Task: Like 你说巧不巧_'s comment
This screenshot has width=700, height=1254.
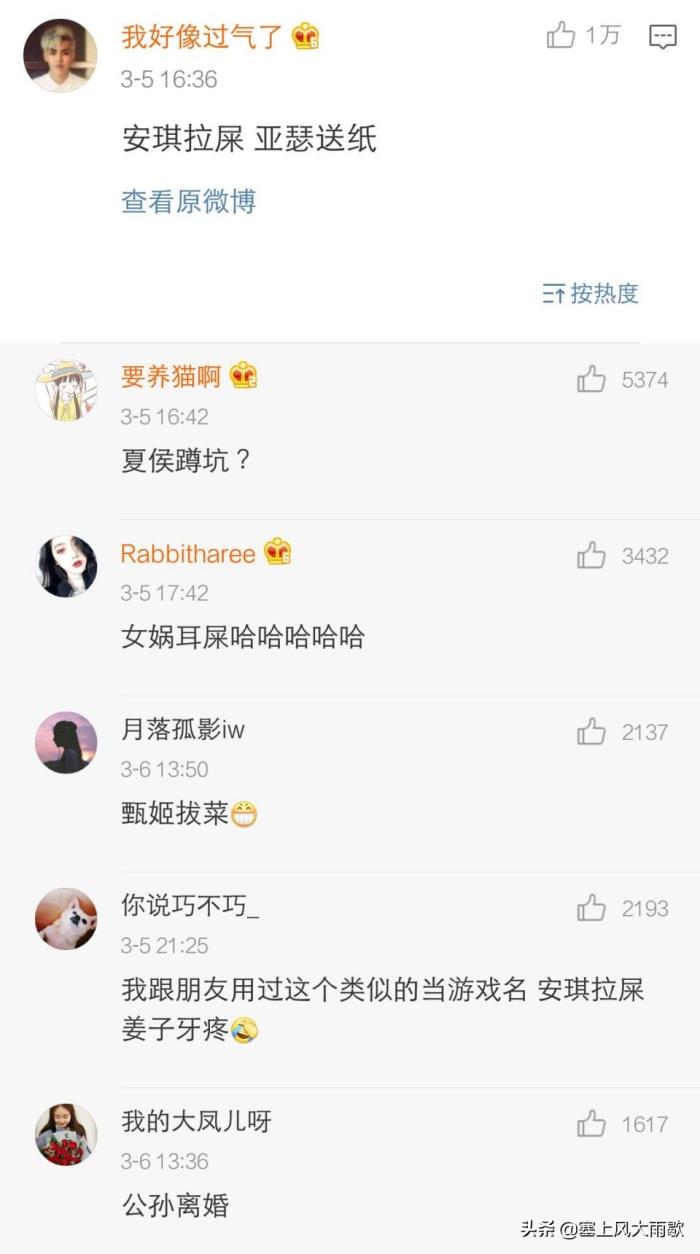Action: click(x=591, y=908)
